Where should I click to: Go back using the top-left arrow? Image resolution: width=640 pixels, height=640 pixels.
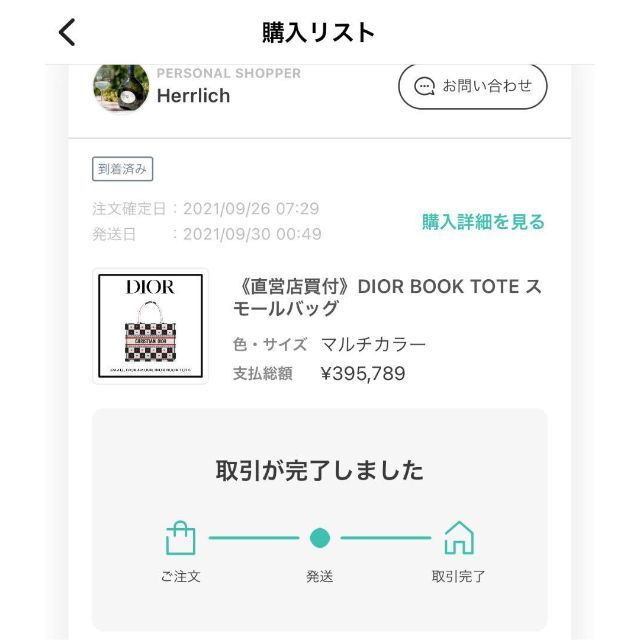pyautogui.click(x=67, y=32)
